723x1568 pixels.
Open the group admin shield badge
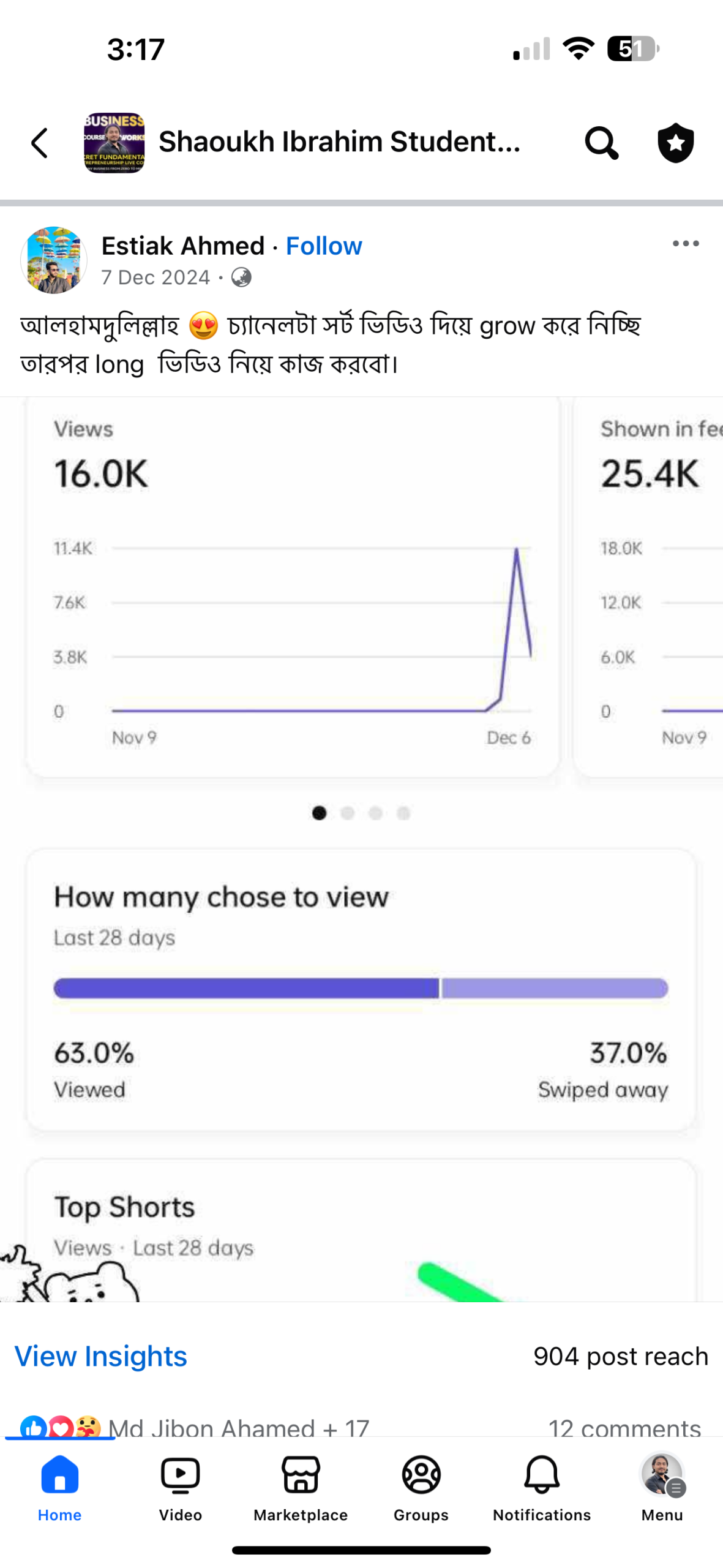(x=675, y=143)
